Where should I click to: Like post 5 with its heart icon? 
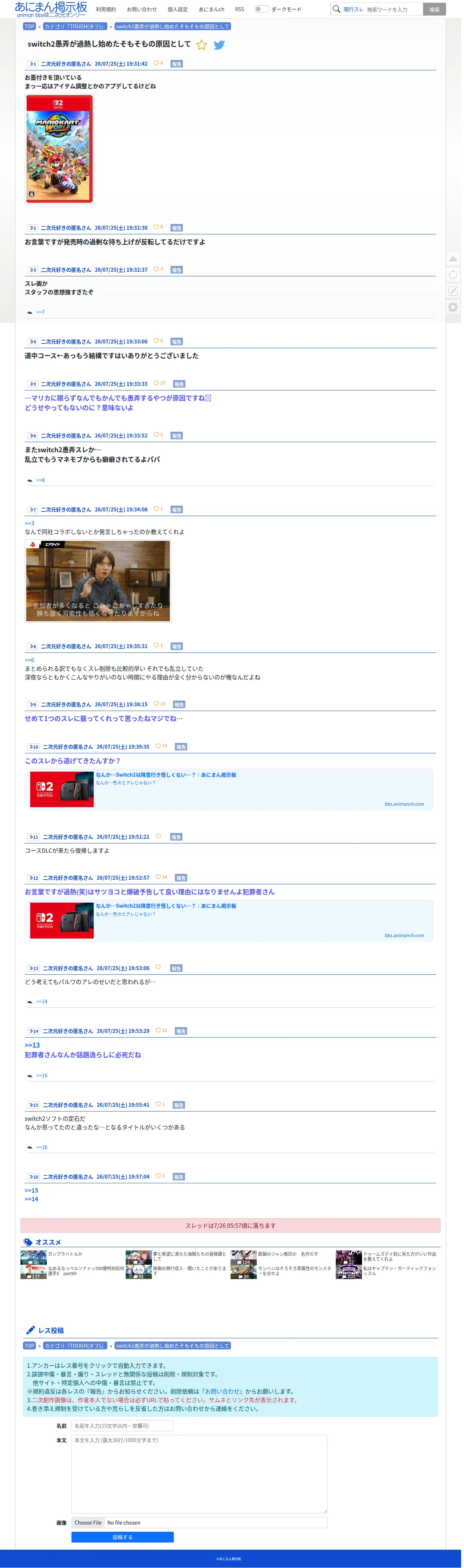tap(157, 383)
